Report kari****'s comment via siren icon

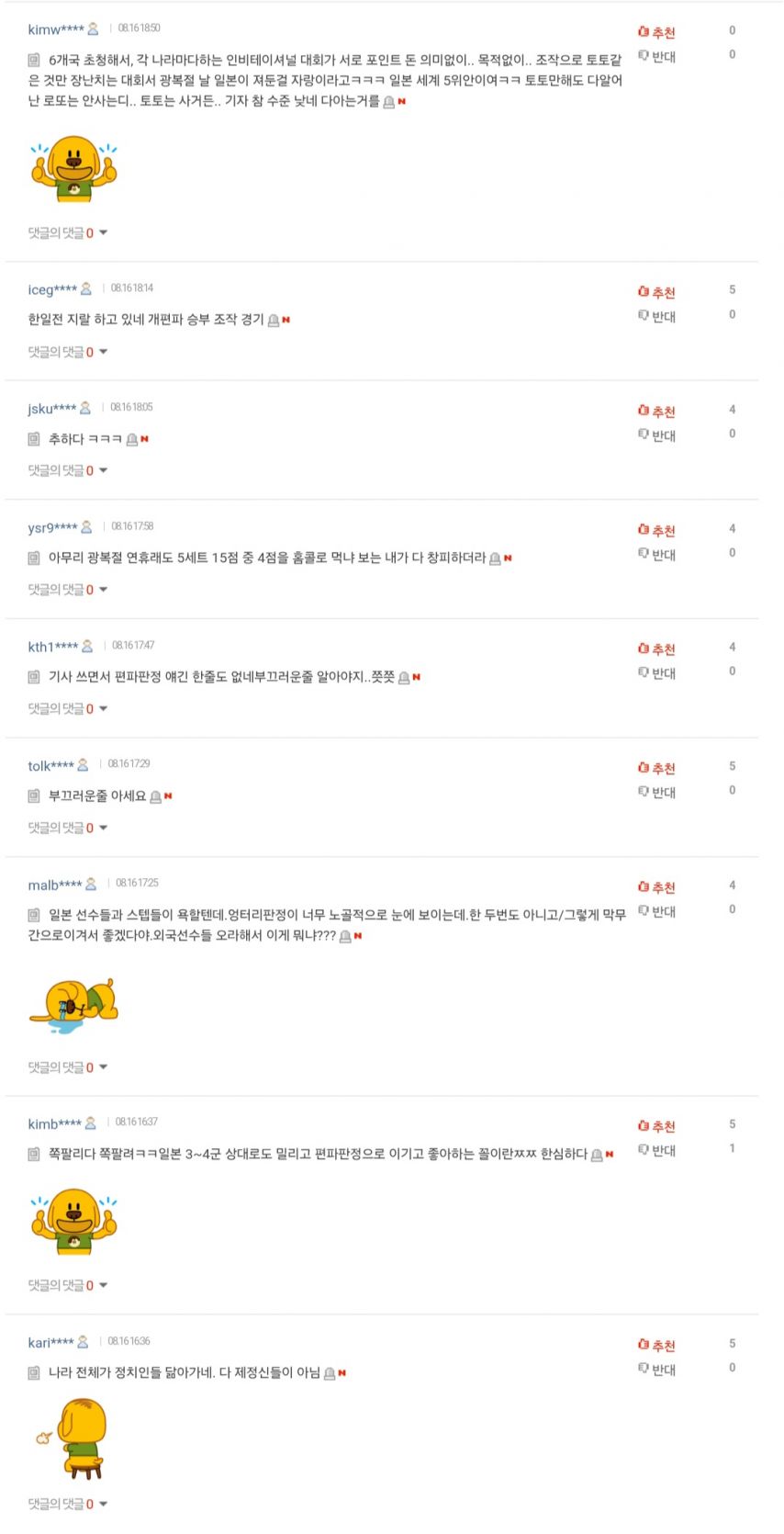(x=330, y=1374)
